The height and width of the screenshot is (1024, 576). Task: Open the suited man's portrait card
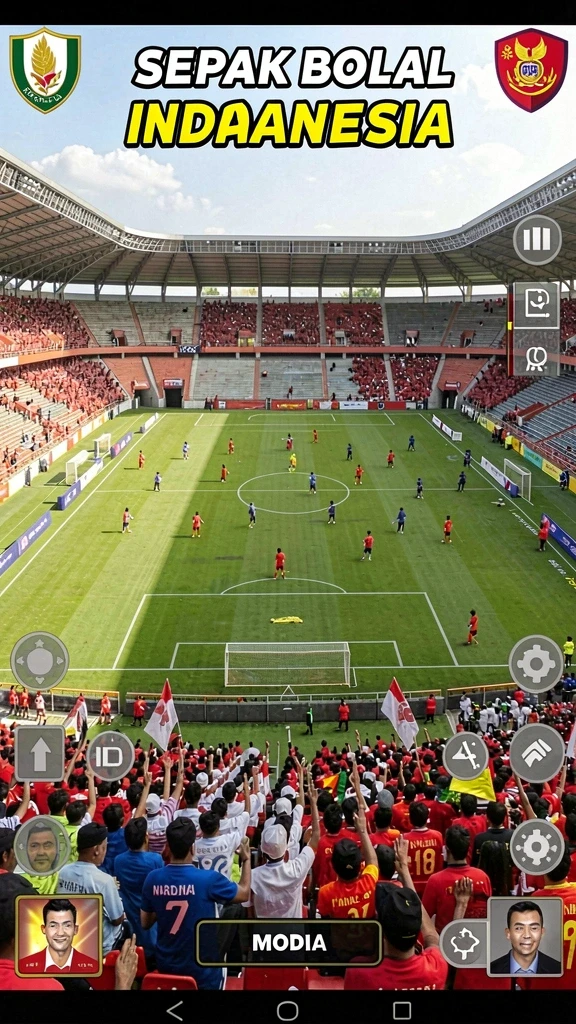(526, 937)
